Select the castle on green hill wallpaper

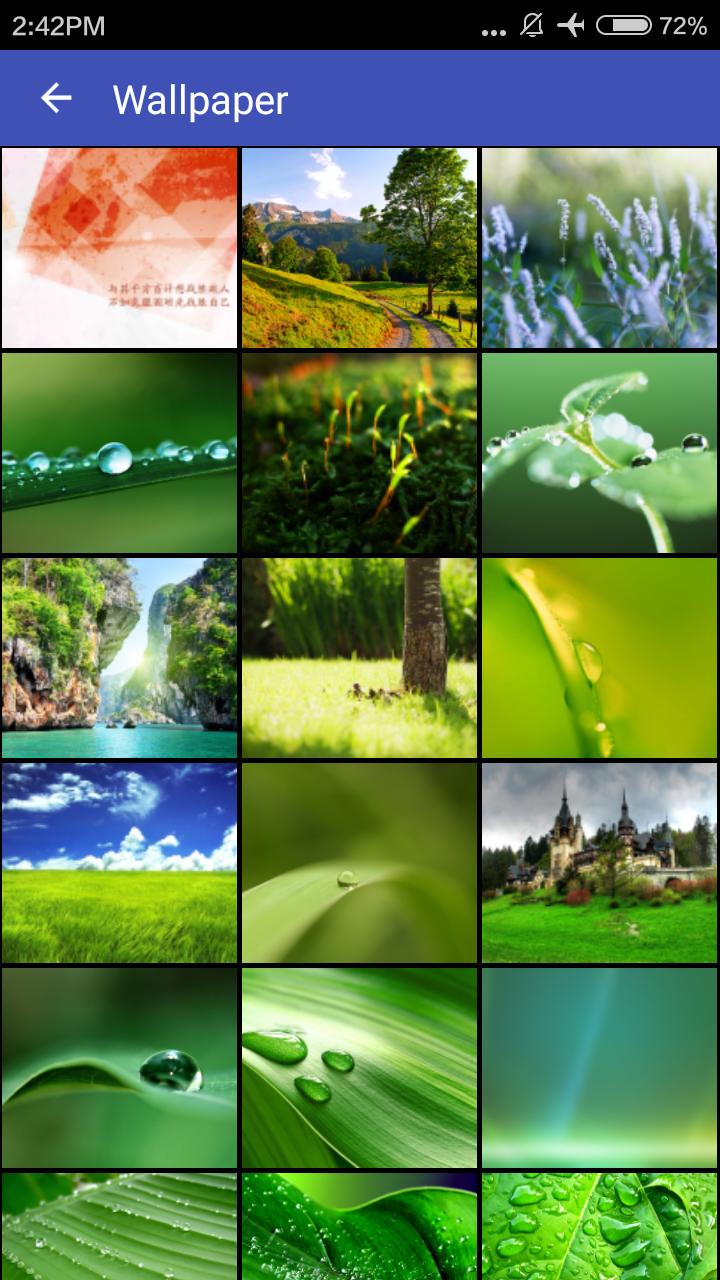599,863
